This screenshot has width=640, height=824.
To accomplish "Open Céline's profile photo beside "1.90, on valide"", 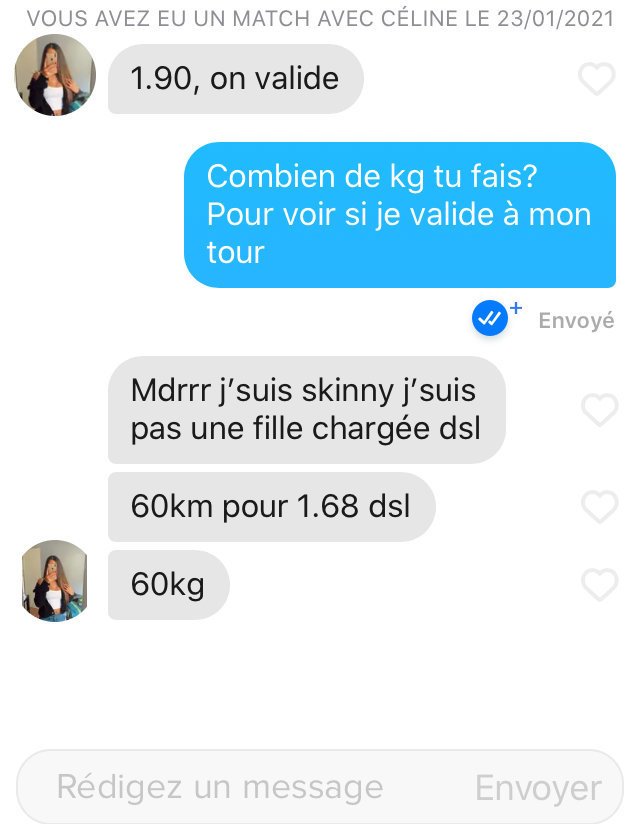I will 56,75.
